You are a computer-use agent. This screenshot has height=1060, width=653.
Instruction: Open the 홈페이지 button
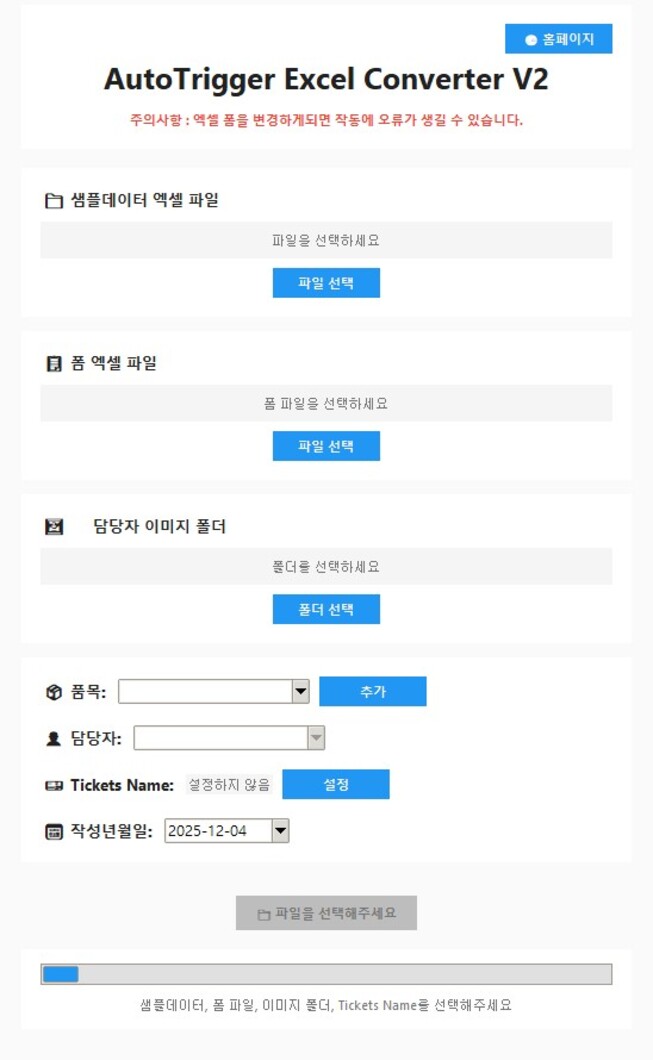(558, 39)
